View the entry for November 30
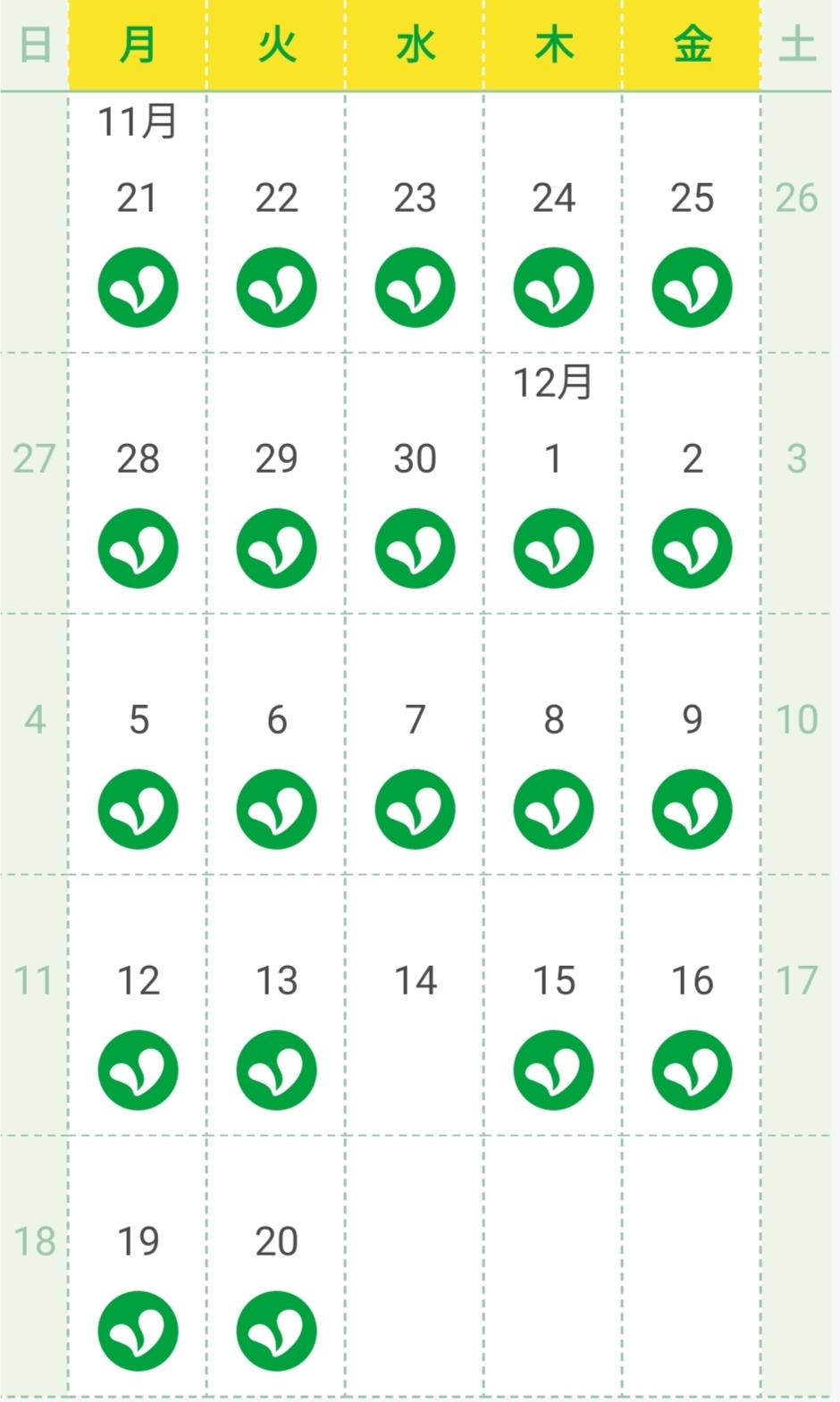Image resolution: width=840 pixels, height=1402 pixels. (x=415, y=549)
